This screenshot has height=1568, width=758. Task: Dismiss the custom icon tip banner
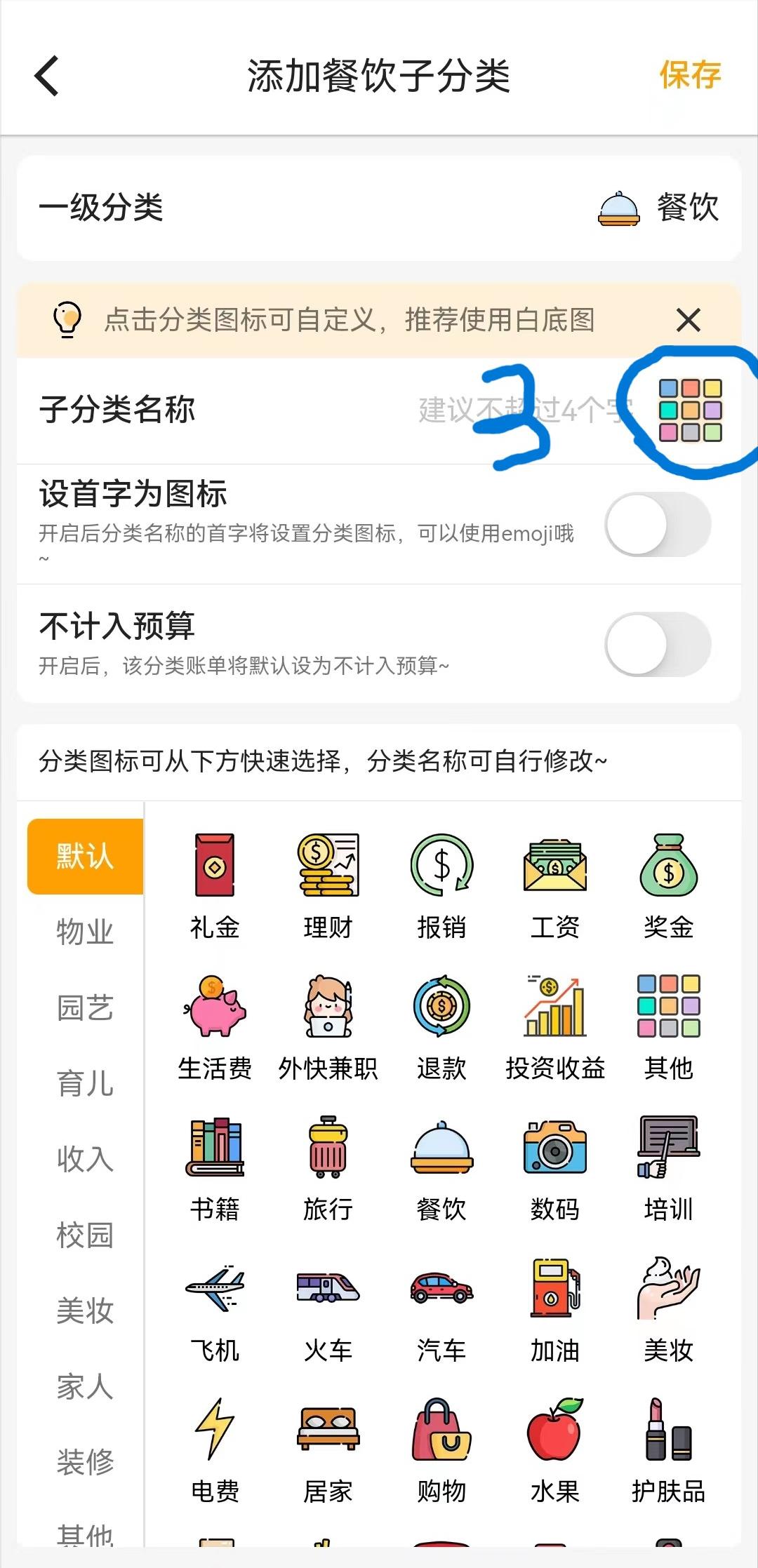(x=689, y=320)
